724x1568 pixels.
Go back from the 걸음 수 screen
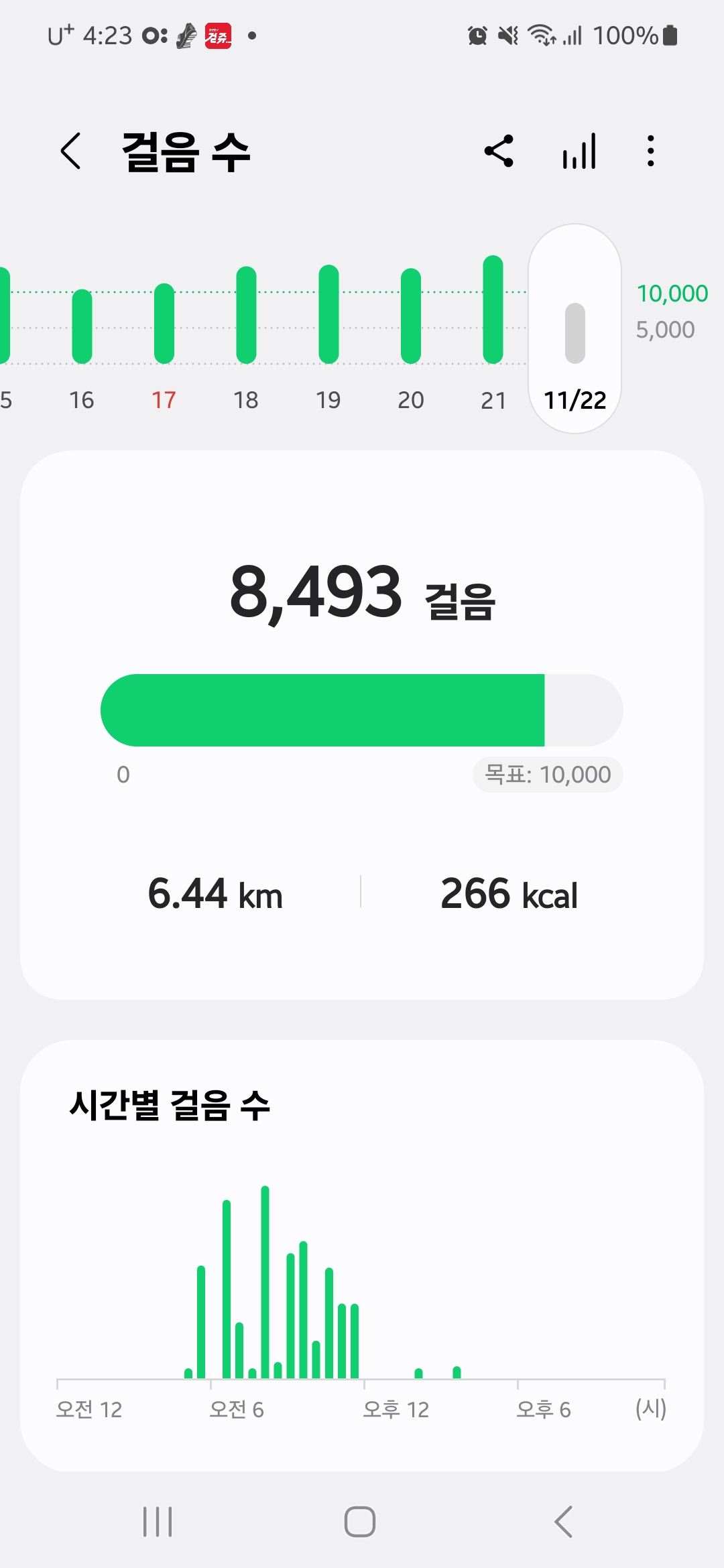point(71,151)
